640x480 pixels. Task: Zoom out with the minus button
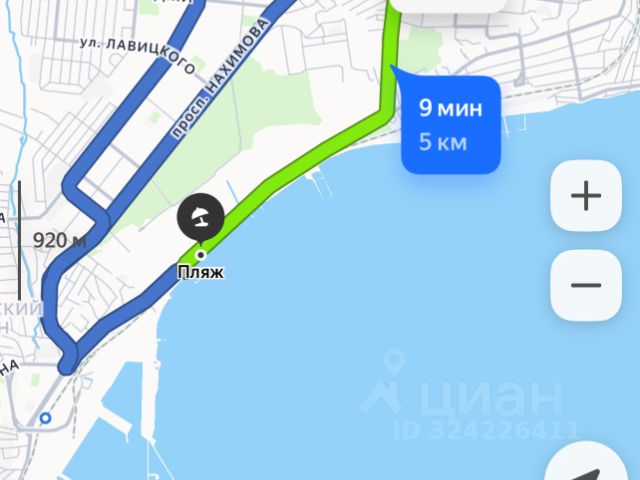click(585, 286)
